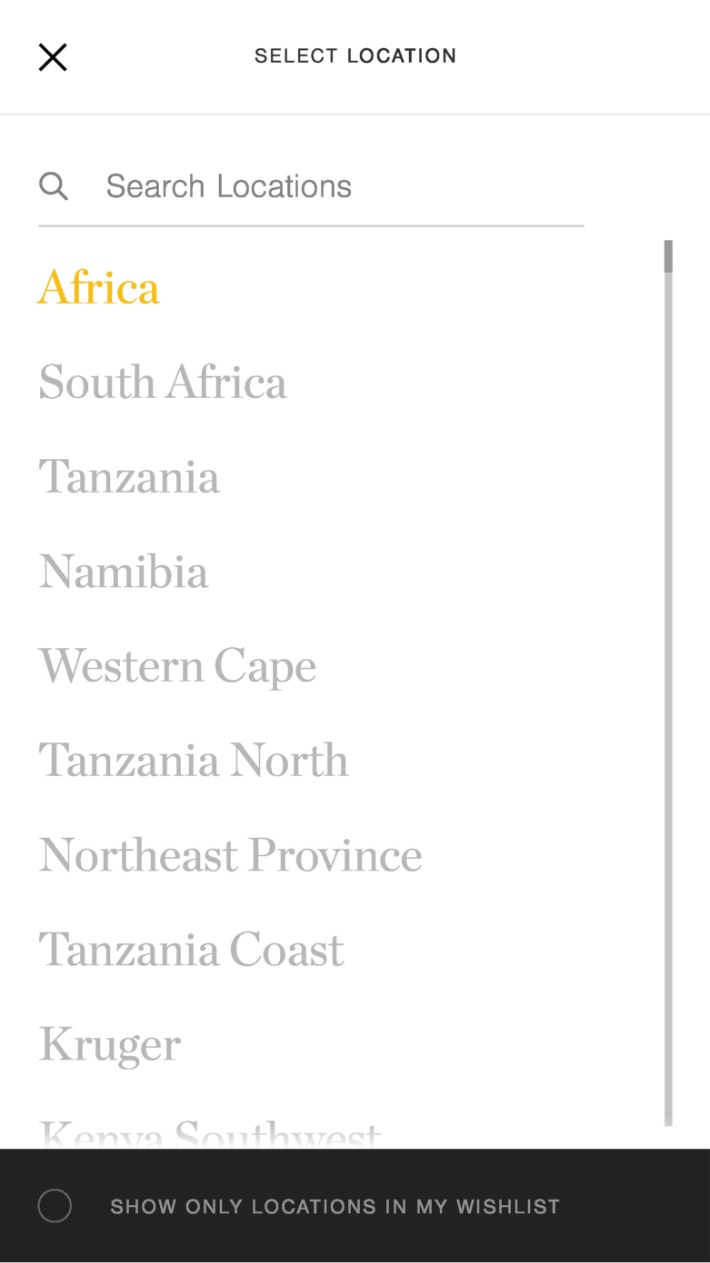Choose South Africa as the location
This screenshot has height=1263, width=710.
click(x=163, y=382)
